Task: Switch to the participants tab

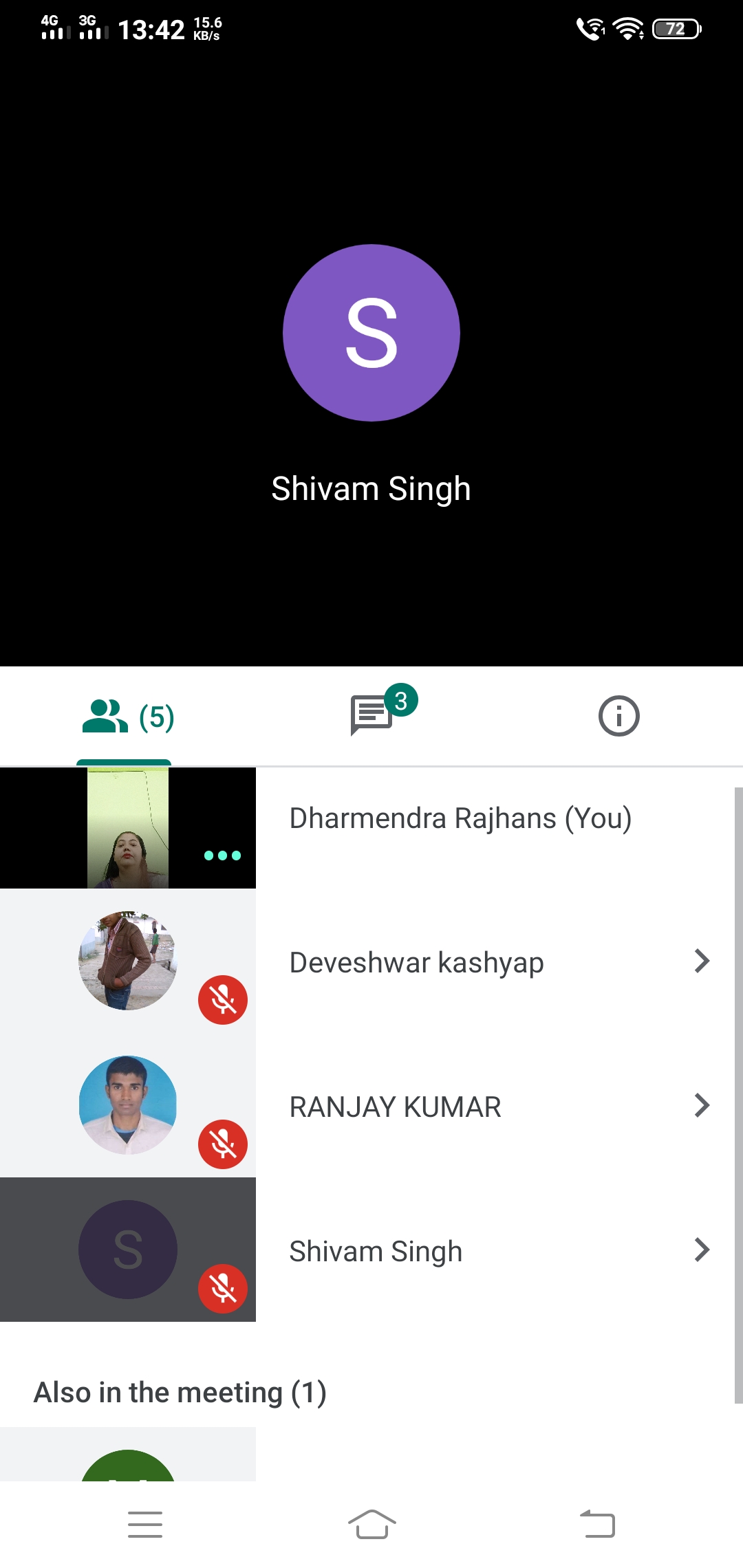Action: click(x=127, y=717)
